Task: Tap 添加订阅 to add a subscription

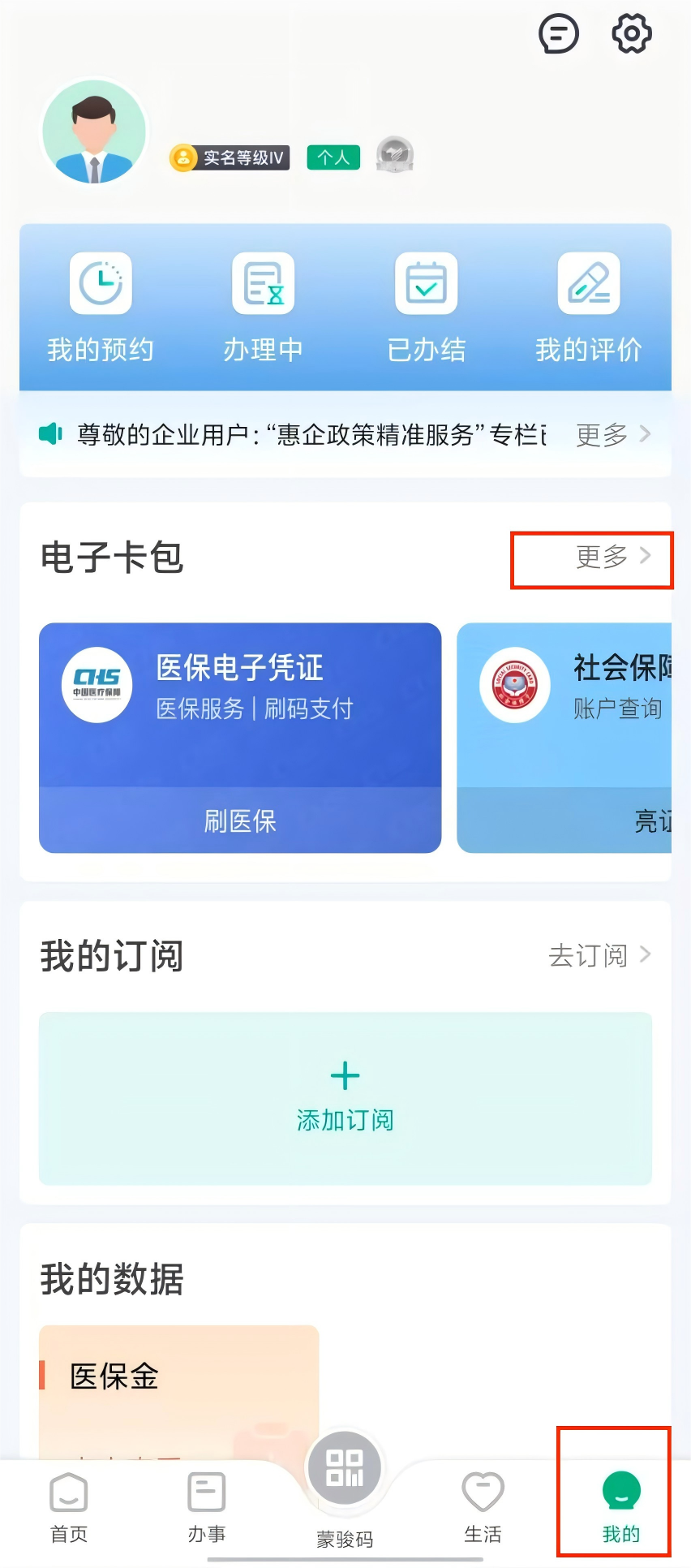Action: pos(345,1098)
